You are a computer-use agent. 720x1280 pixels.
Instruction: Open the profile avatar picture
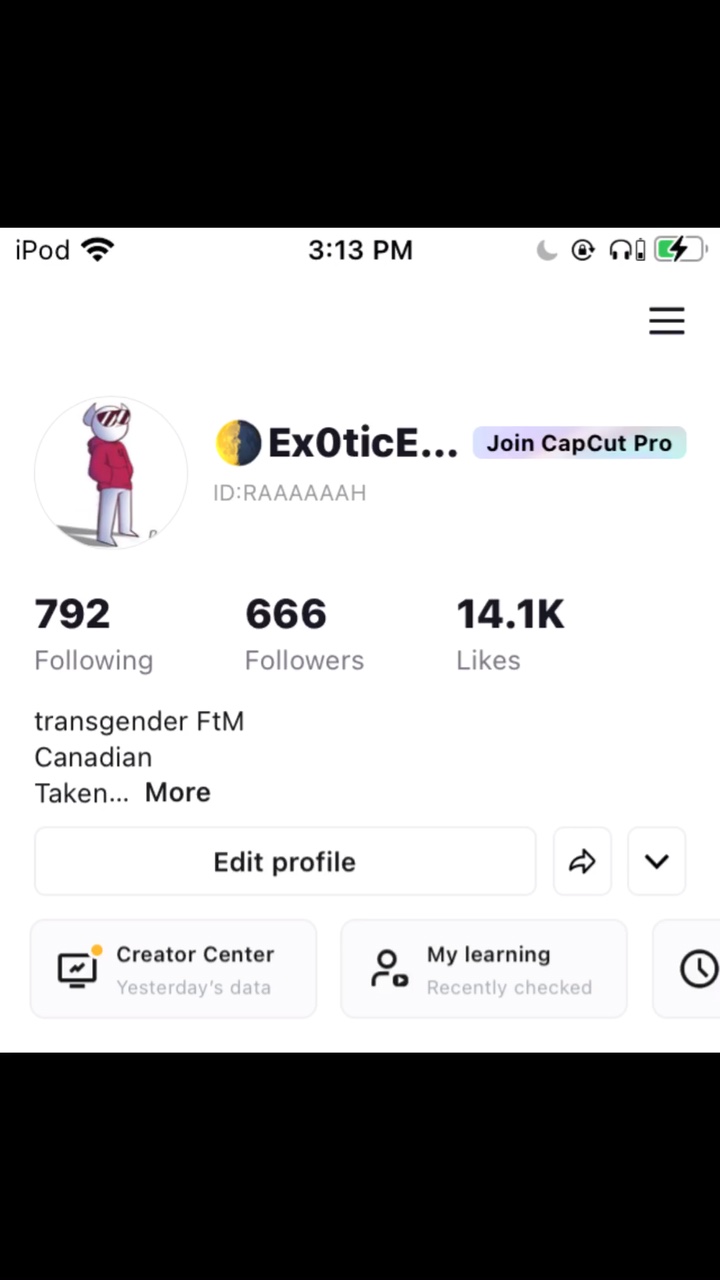coord(111,473)
